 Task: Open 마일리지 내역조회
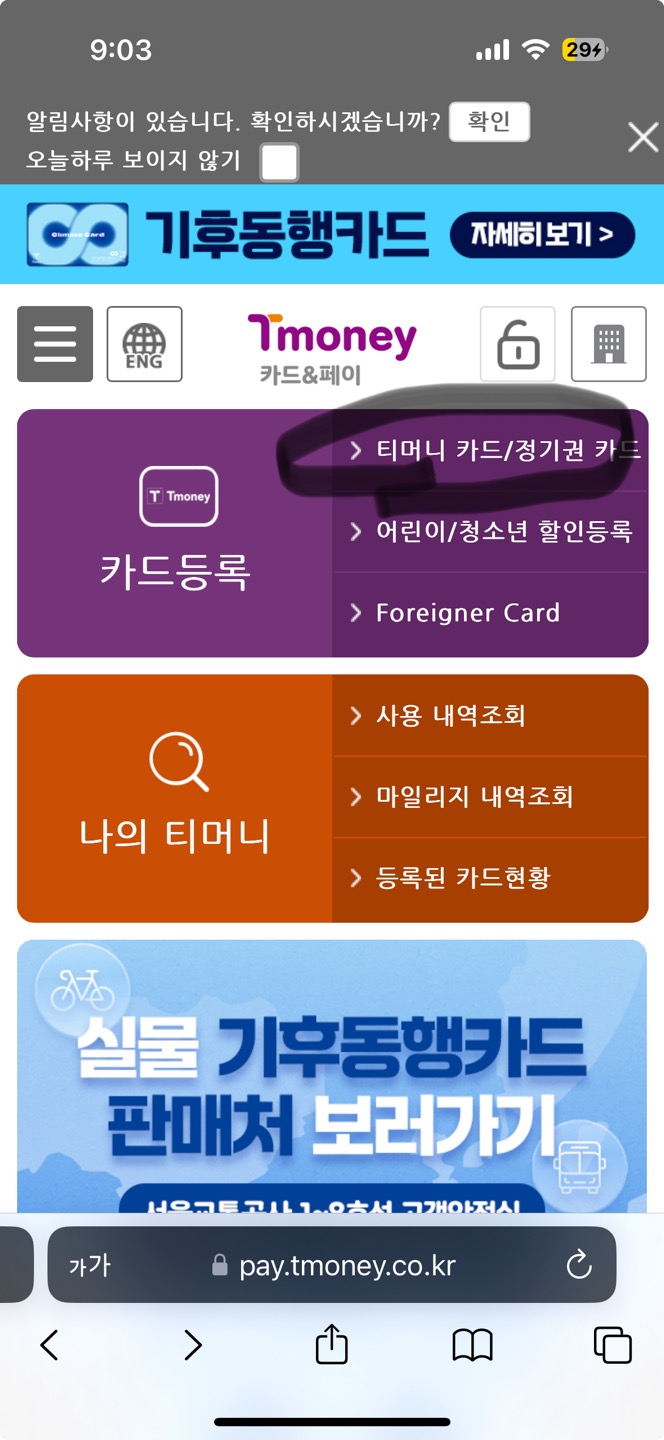click(490, 797)
